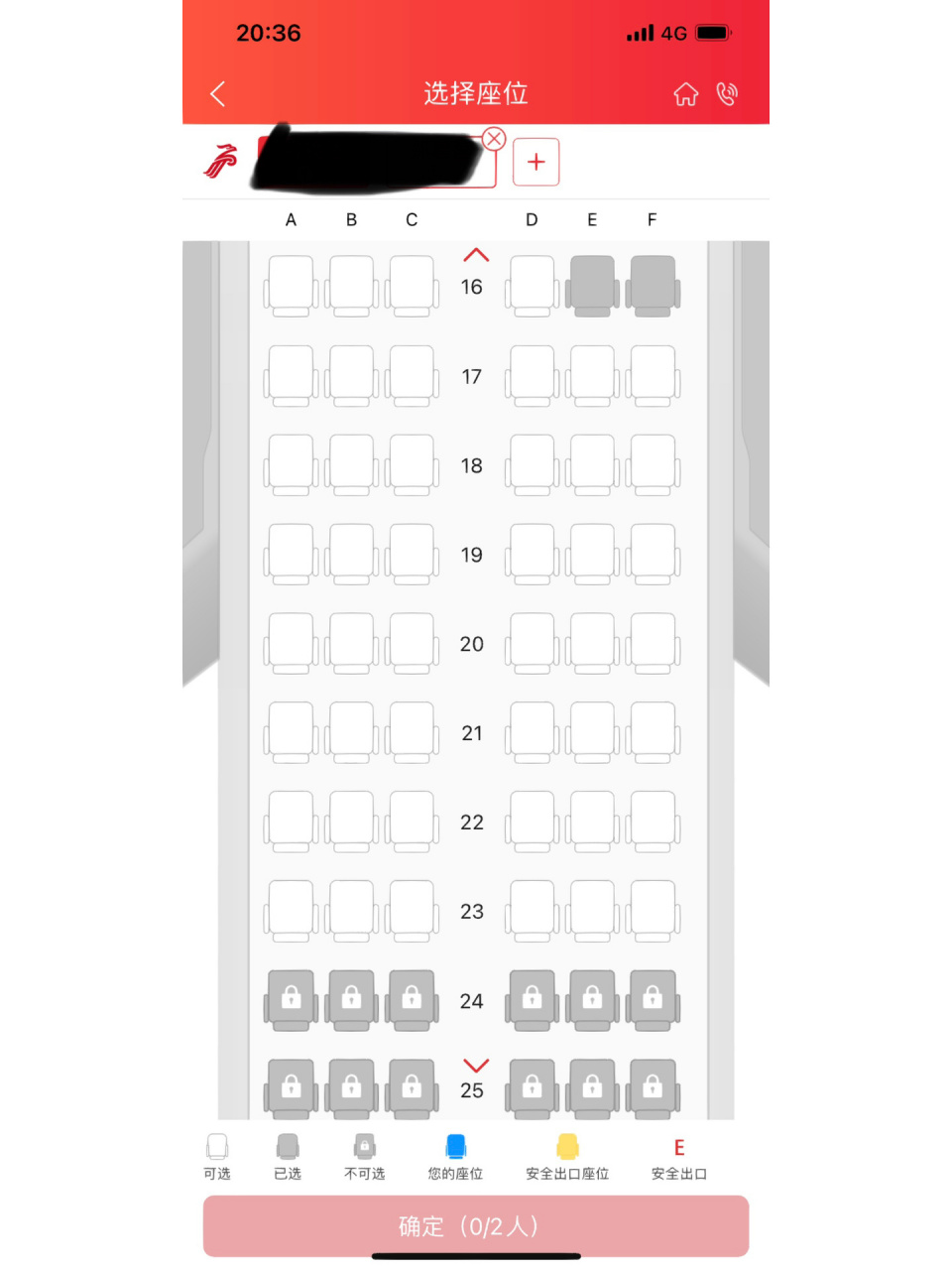Show earlier rows with up arrow
Viewport: 952px width, 1270px height.
476,255
